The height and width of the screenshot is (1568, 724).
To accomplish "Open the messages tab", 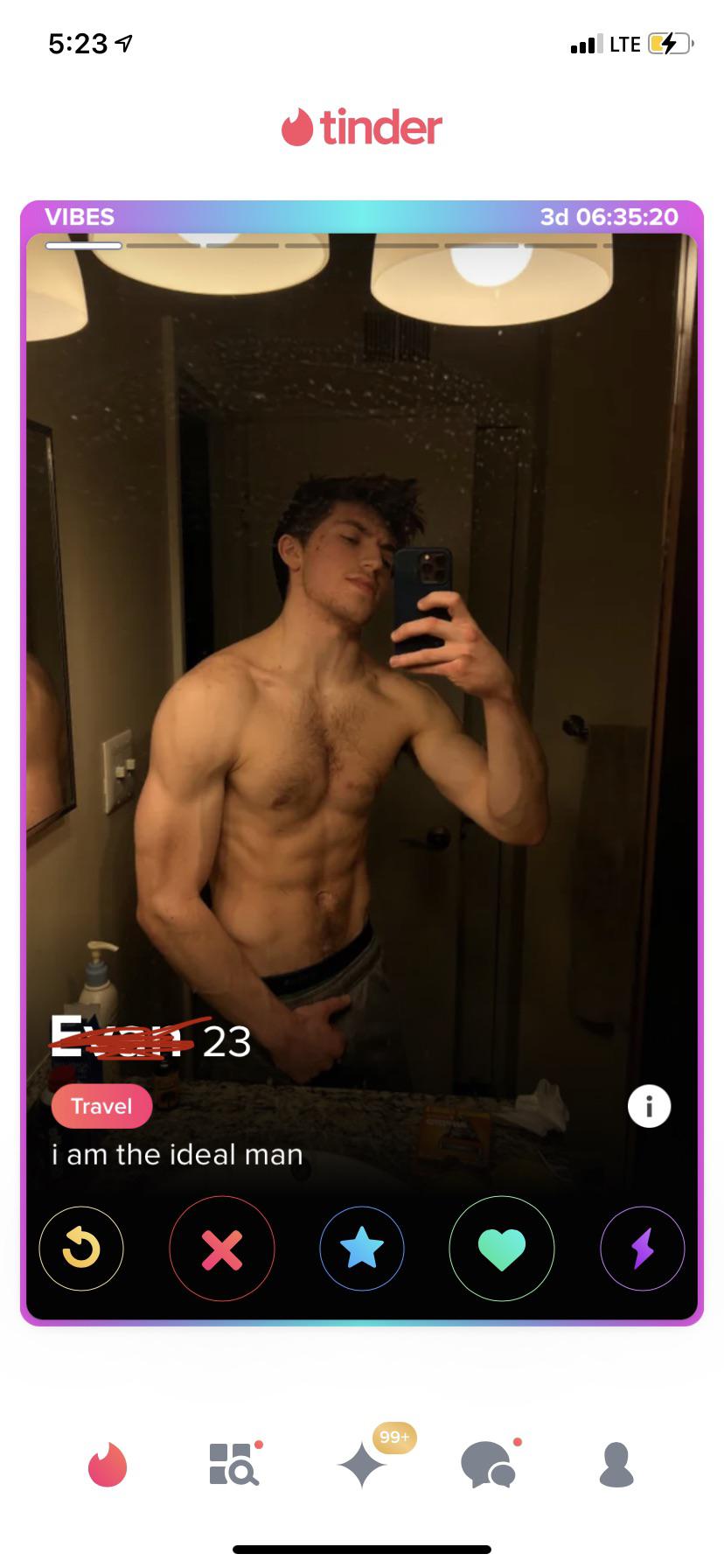I will tap(488, 1464).
